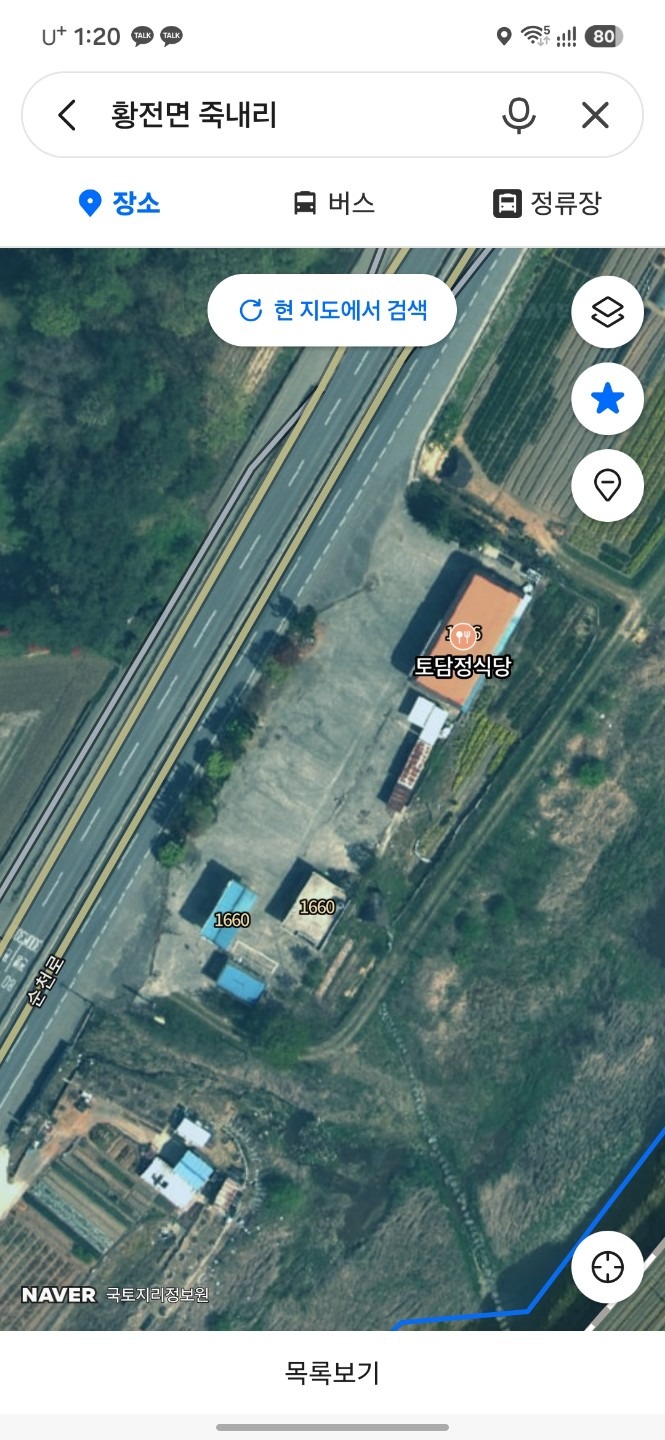Switch to the 정류장 tab
Viewport: 665px width, 1440px height.
pos(547,204)
